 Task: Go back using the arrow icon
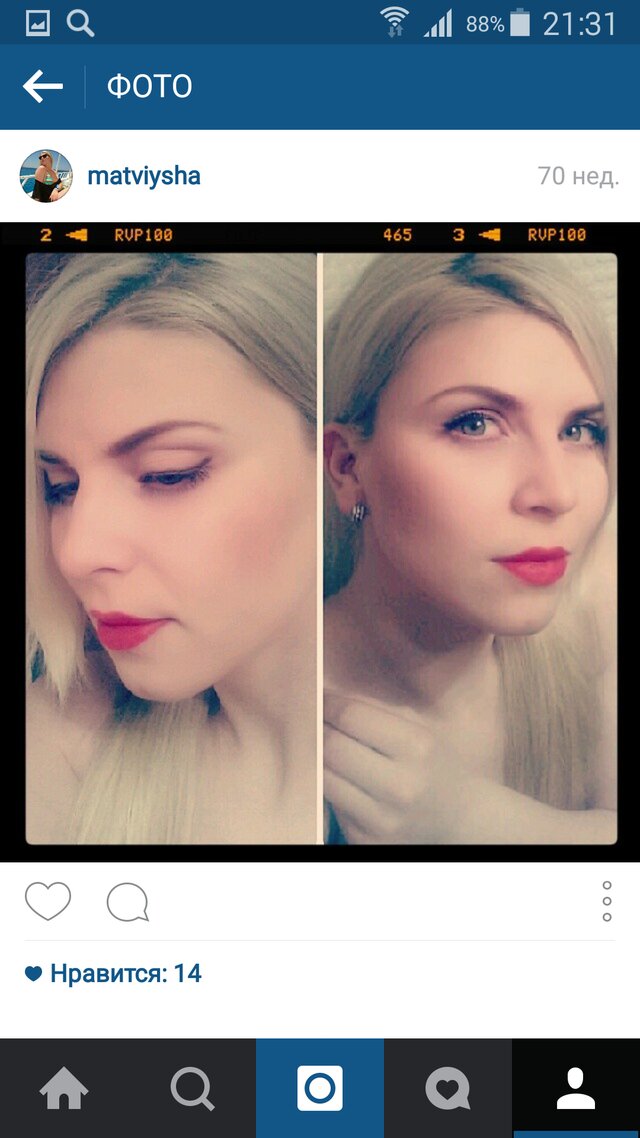point(42,87)
